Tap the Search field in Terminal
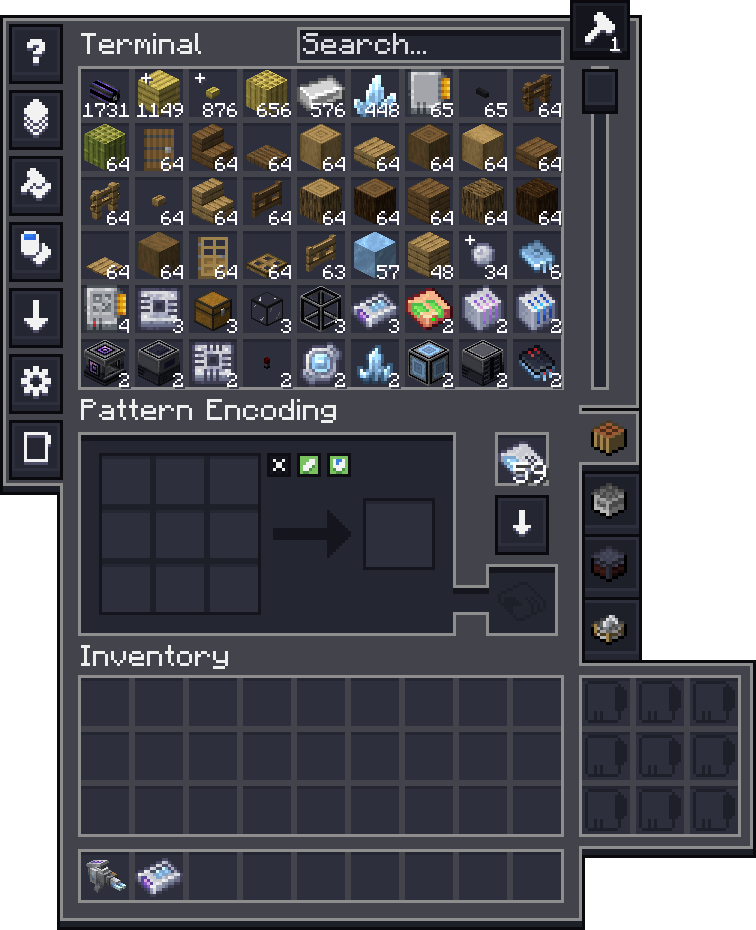This screenshot has width=756, height=930. (x=430, y=45)
